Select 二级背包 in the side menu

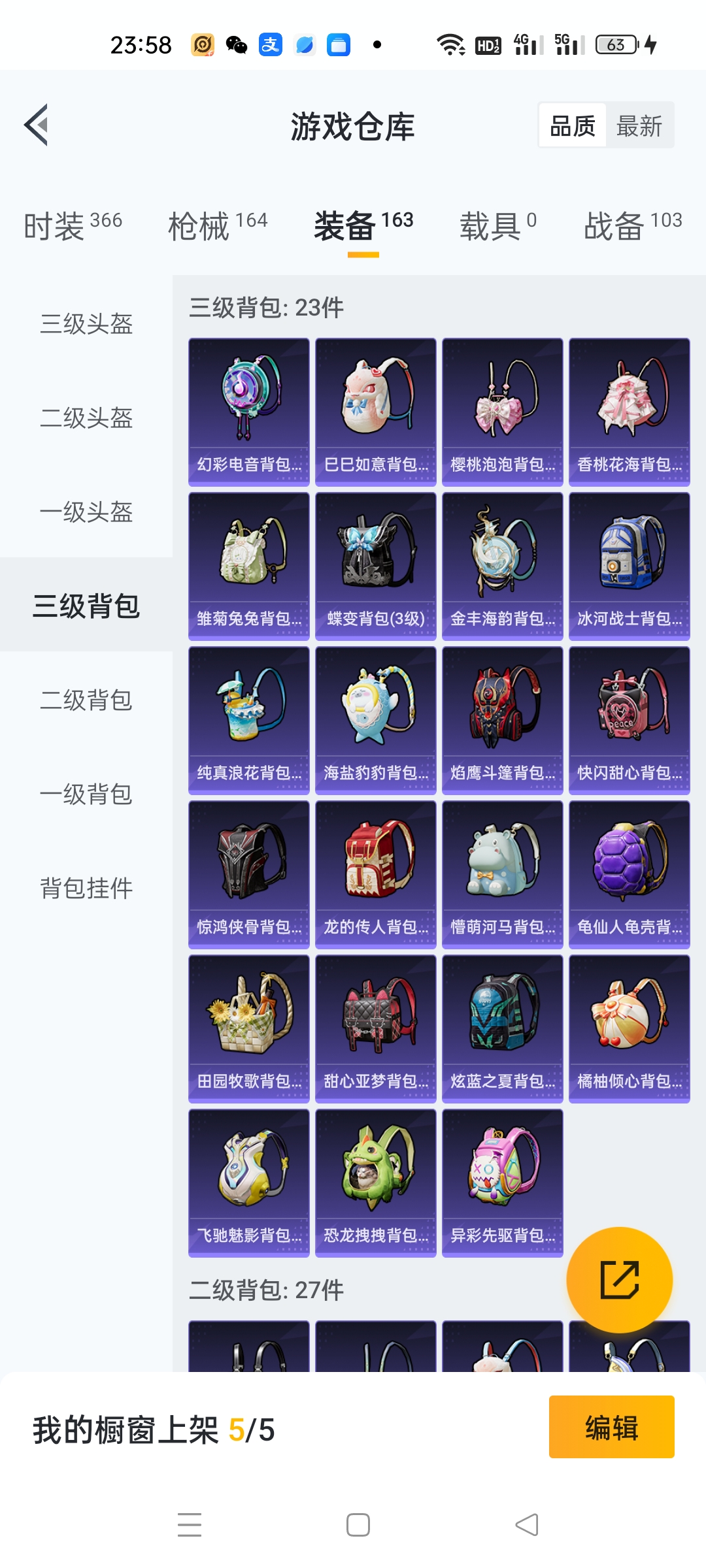tap(86, 700)
